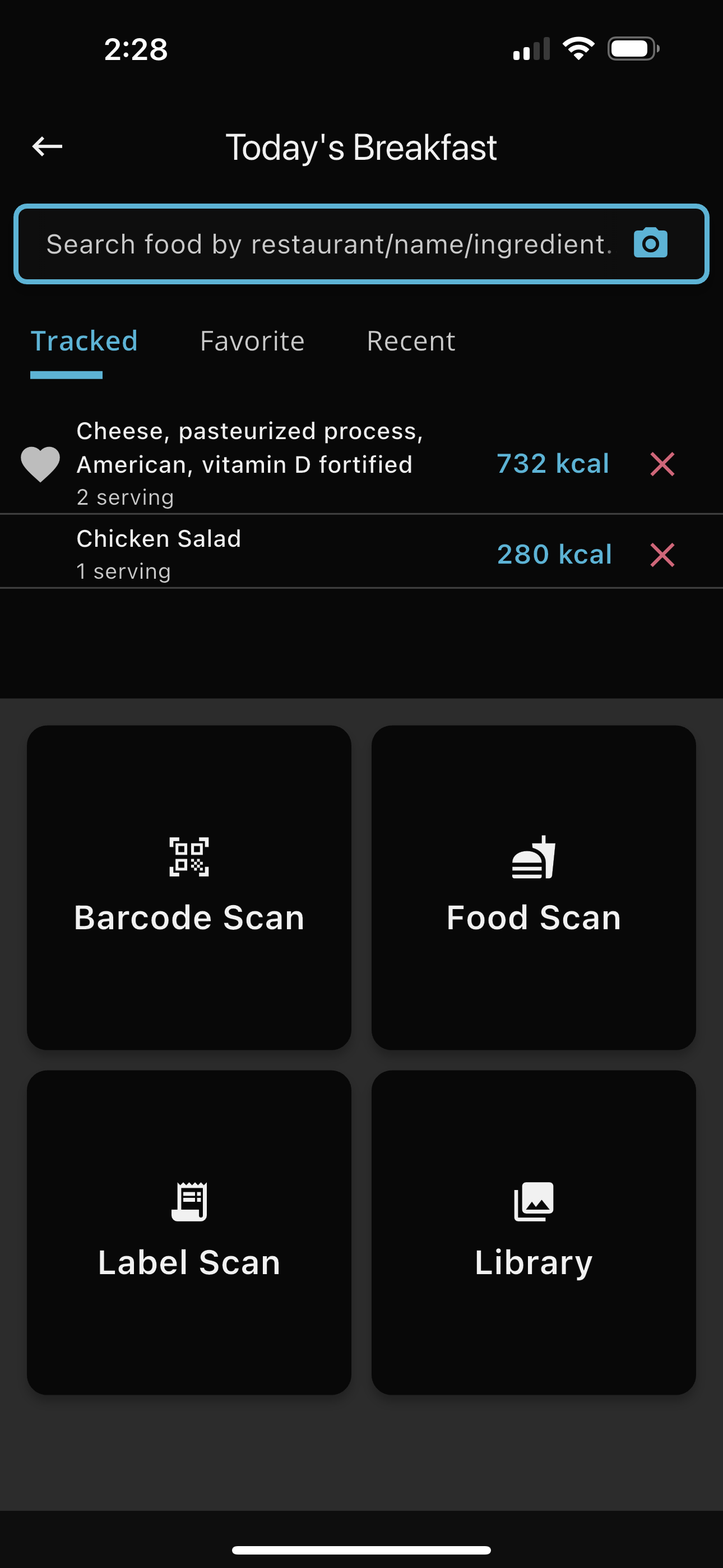This screenshot has width=723, height=1568.
Task: Select the Tracked tab
Action: pyautogui.click(x=85, y=341)
